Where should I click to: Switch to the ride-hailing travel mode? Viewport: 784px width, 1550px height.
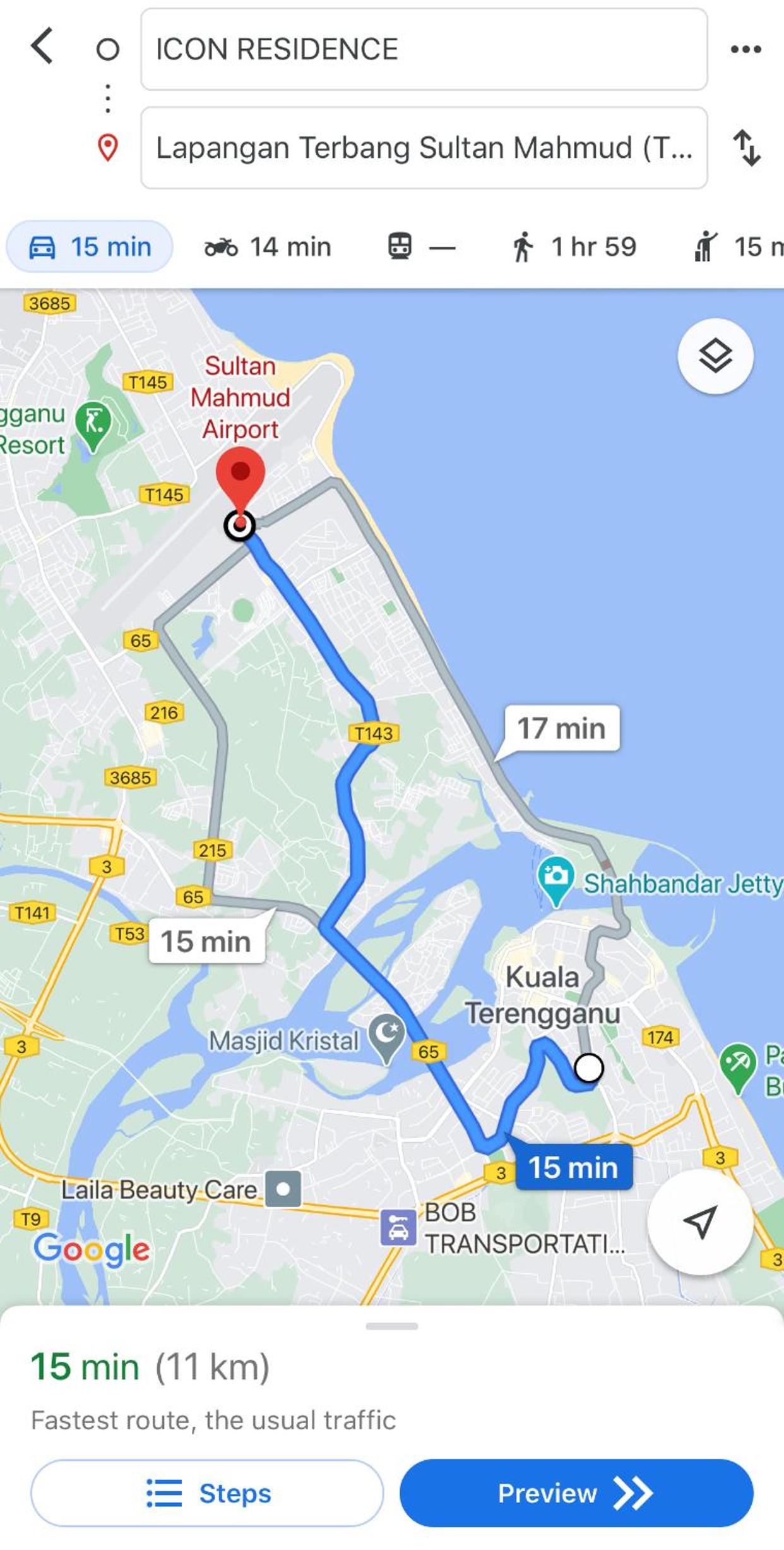click(739, 247)
